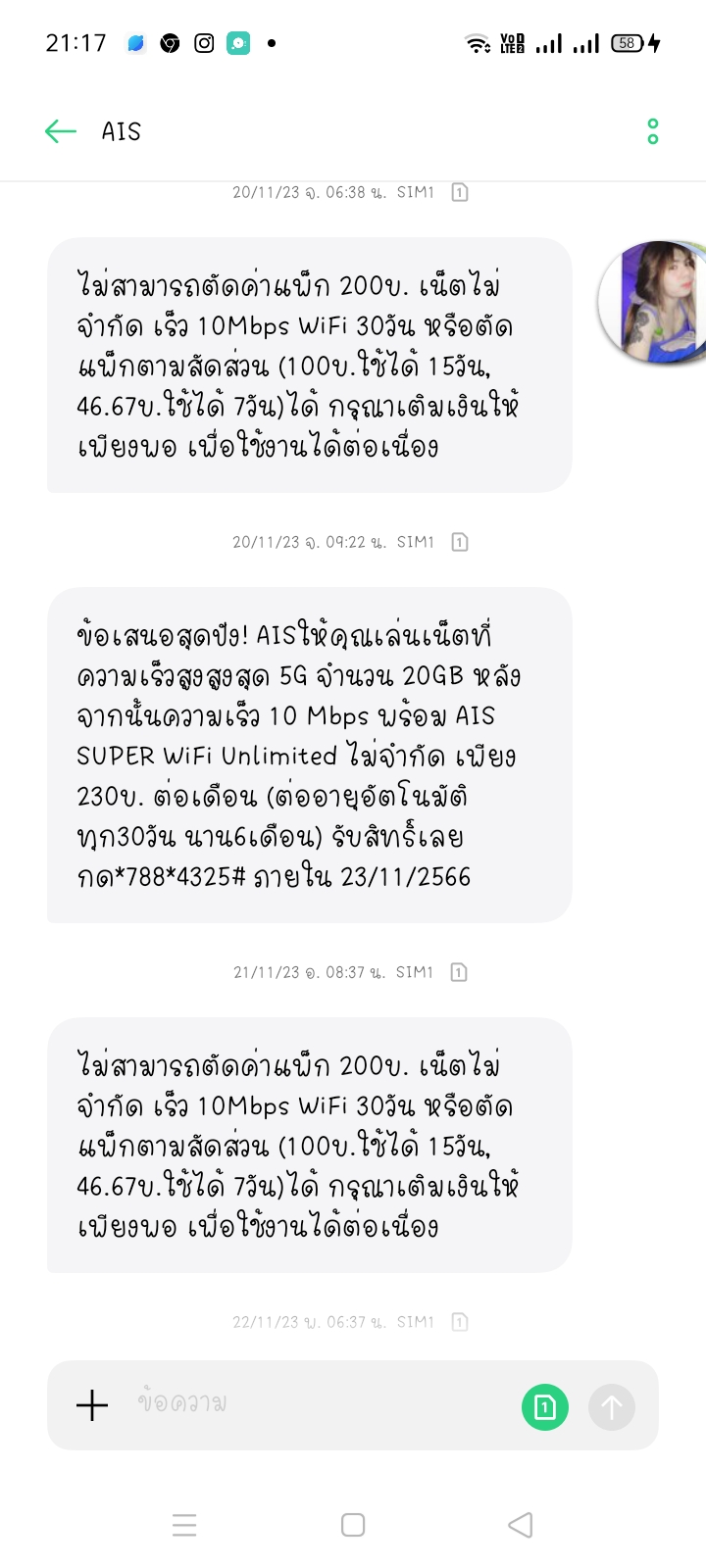Open the recent apps menu button
The width and height of the screenshot is (706, 1568).
tap(184, 1525)
